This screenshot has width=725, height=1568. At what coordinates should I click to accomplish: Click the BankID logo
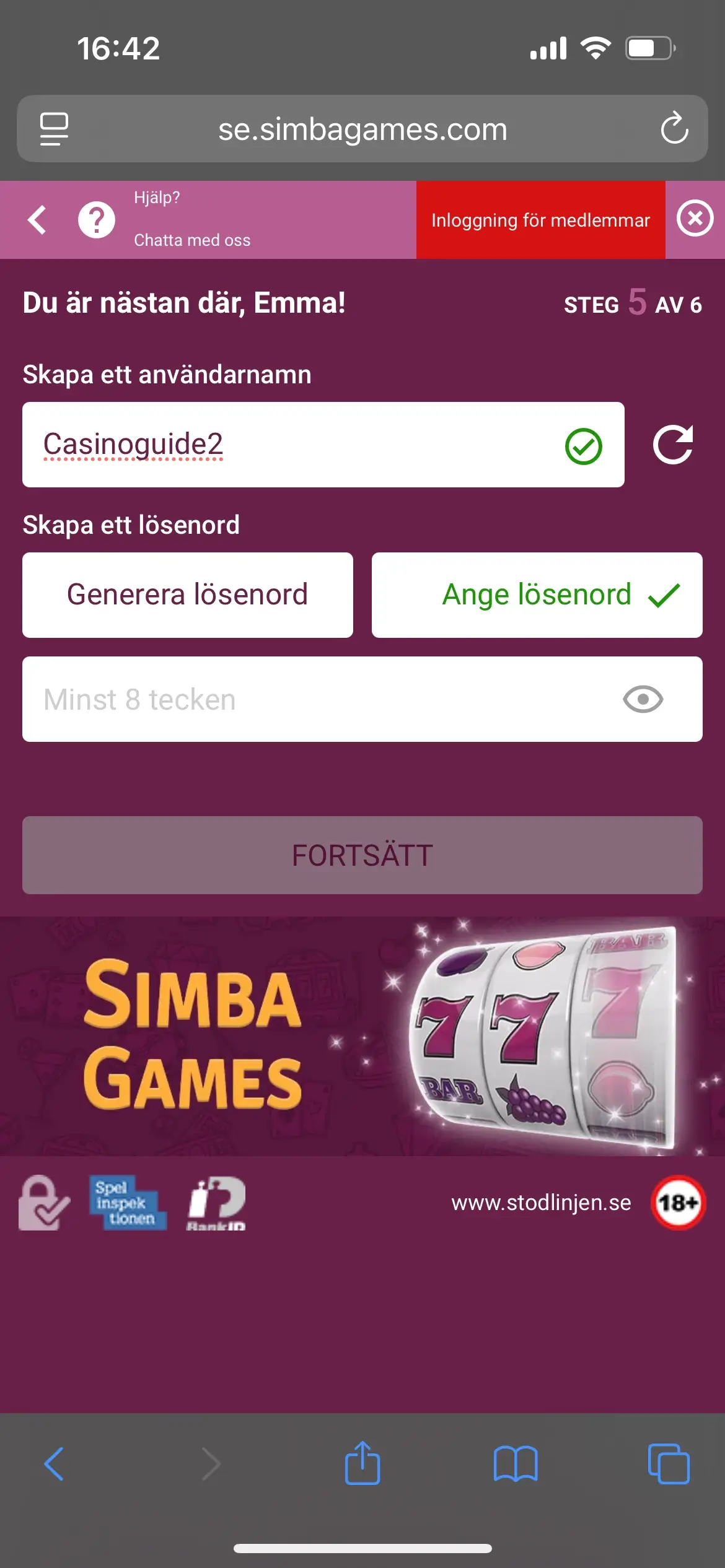(x=216, y=1202)
